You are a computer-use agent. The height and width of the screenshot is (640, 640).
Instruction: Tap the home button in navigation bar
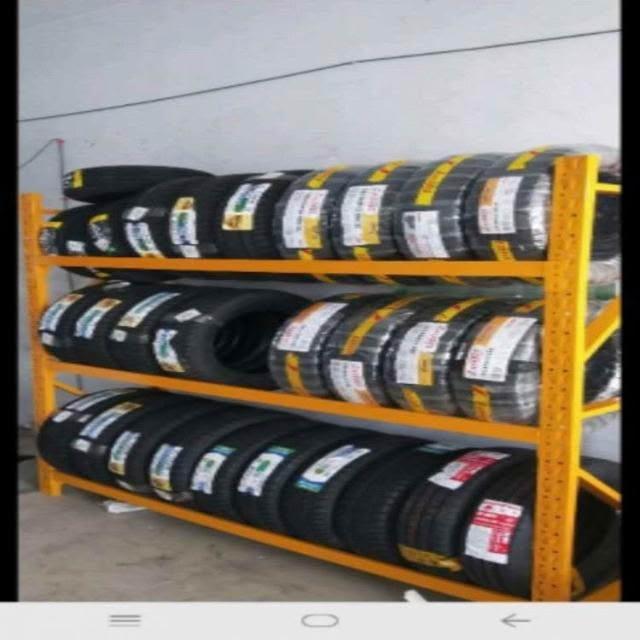(x=320, y=620)
